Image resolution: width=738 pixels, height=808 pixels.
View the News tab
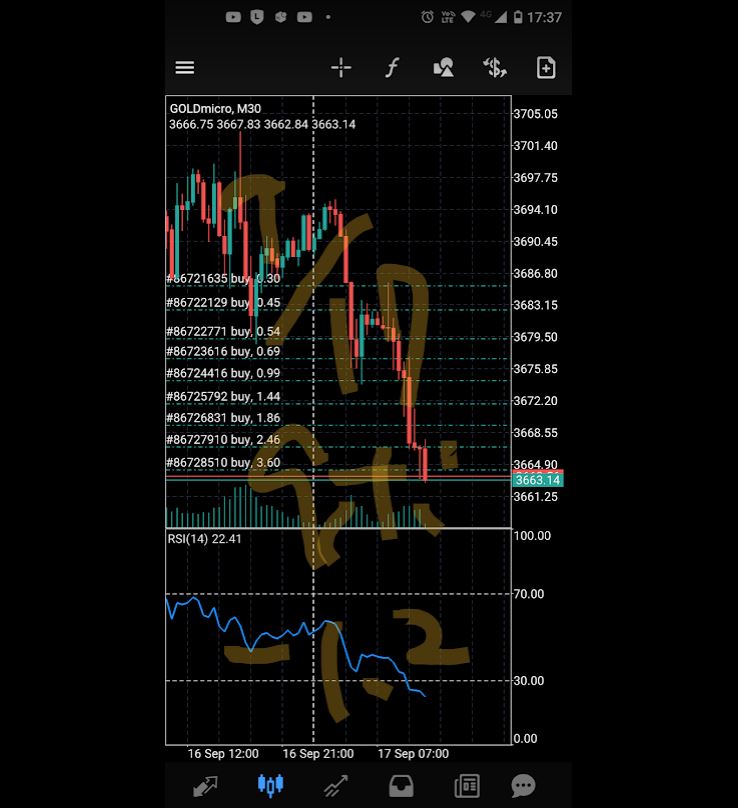point(466,786)
